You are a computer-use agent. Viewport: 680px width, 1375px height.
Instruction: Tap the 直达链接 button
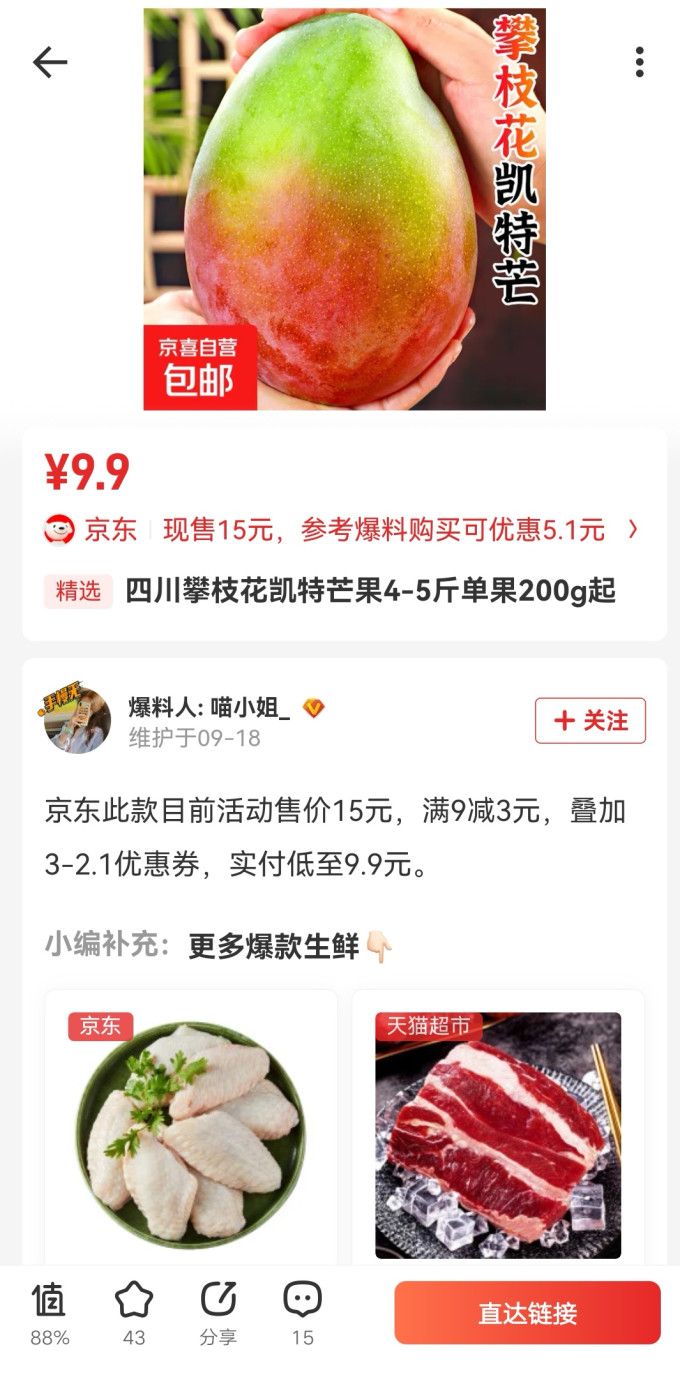click(x=527, y=1313)
